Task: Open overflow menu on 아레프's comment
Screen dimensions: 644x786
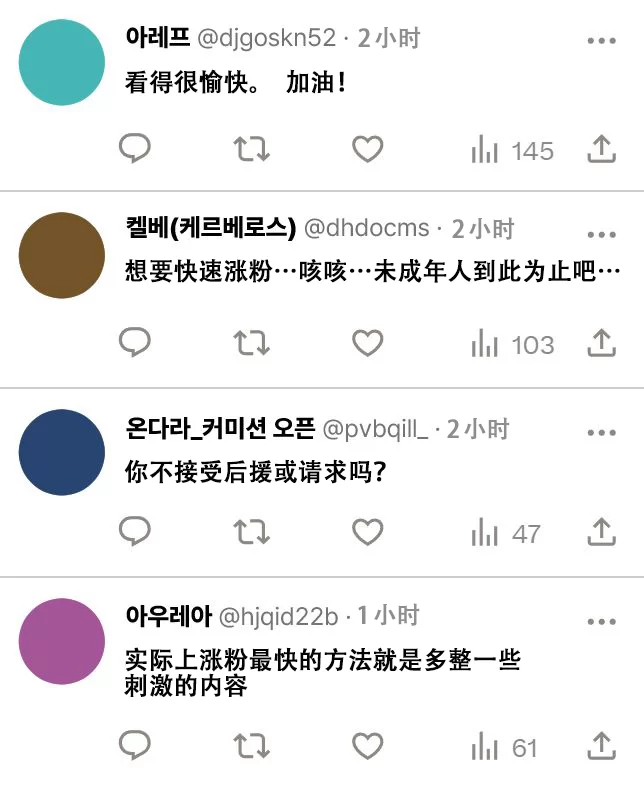Action: click(601, 41)
